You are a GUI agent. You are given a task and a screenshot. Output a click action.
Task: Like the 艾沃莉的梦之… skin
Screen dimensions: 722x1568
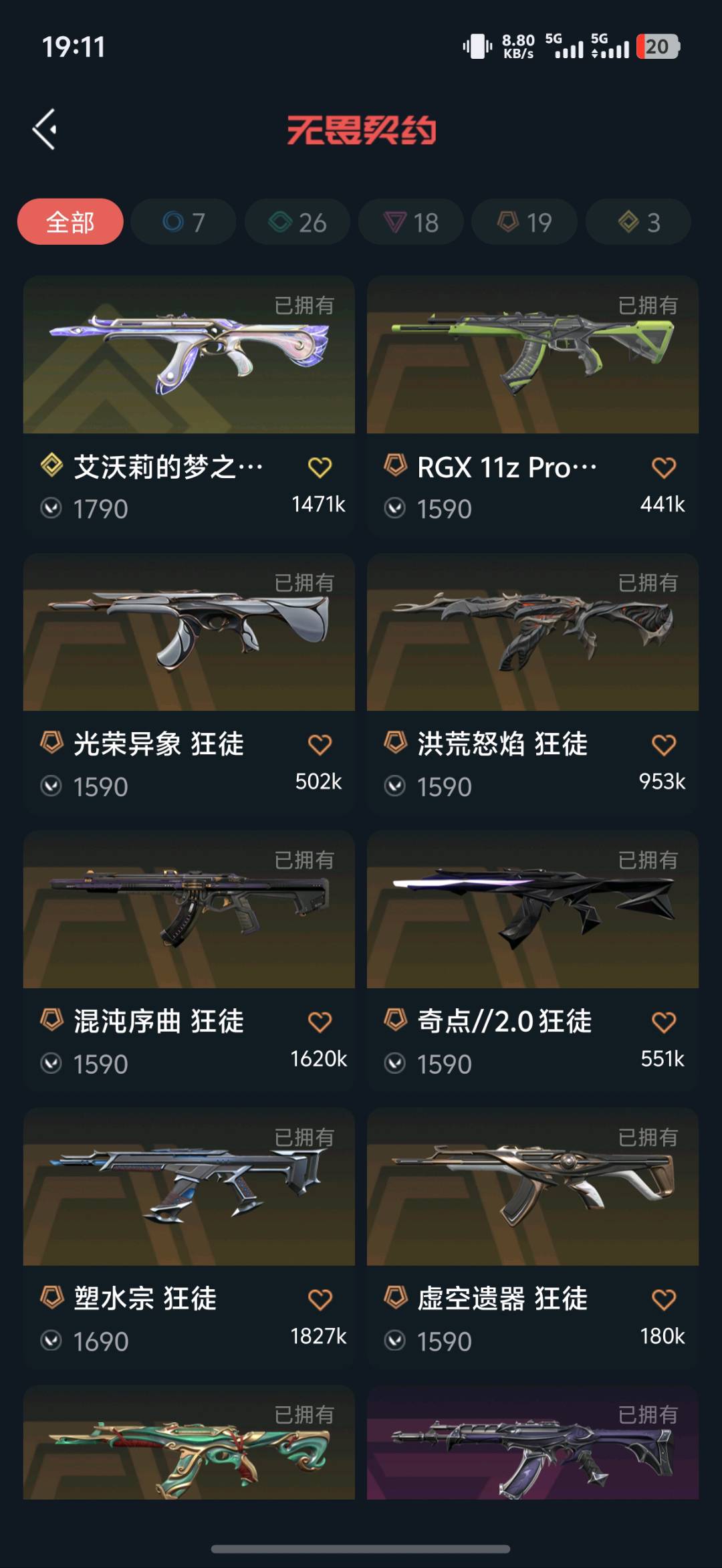(x=320, y=467)
